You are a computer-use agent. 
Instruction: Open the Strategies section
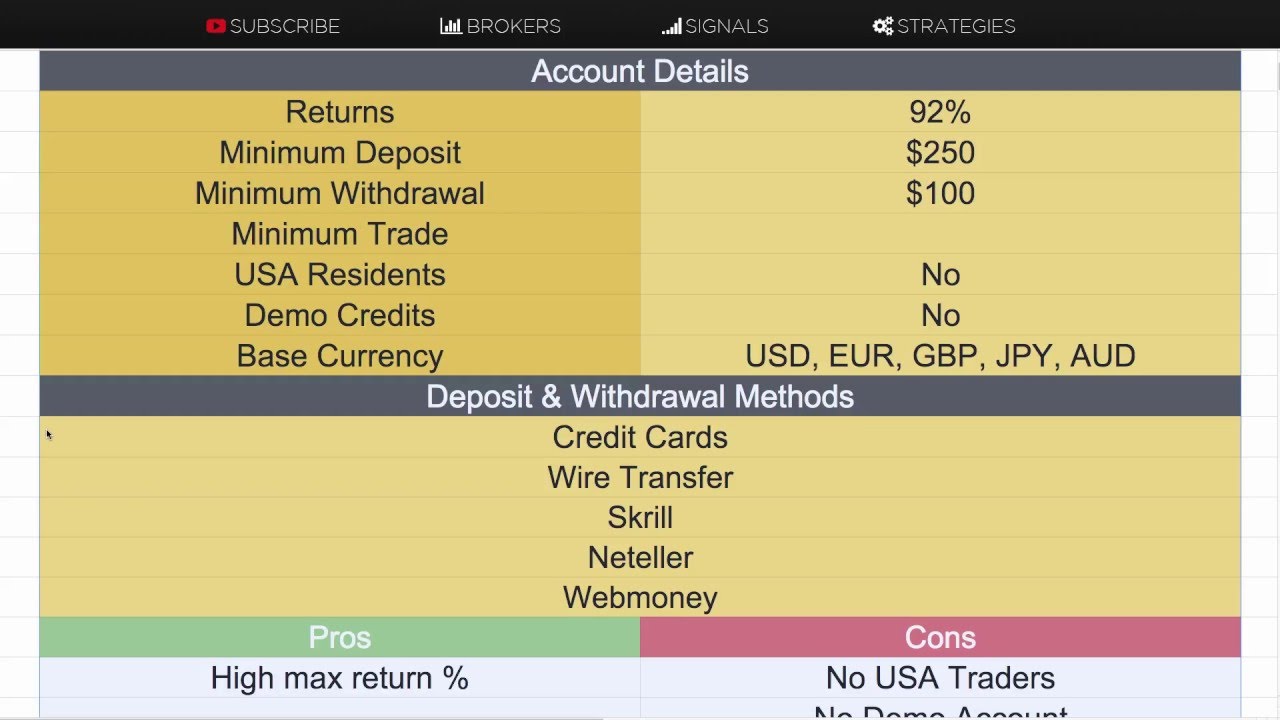[x=944, y=26]
